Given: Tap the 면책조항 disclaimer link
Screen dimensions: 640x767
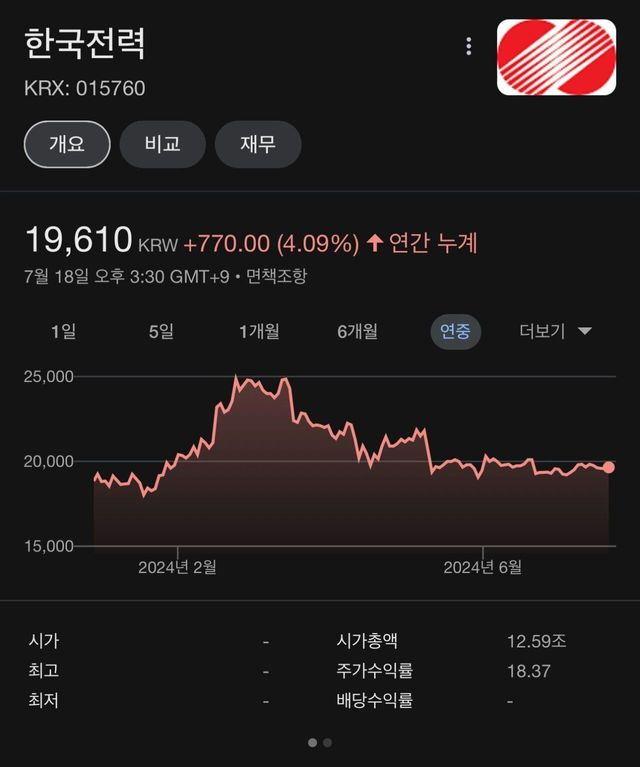Looking at the screenshot, I should coord(276,276).
